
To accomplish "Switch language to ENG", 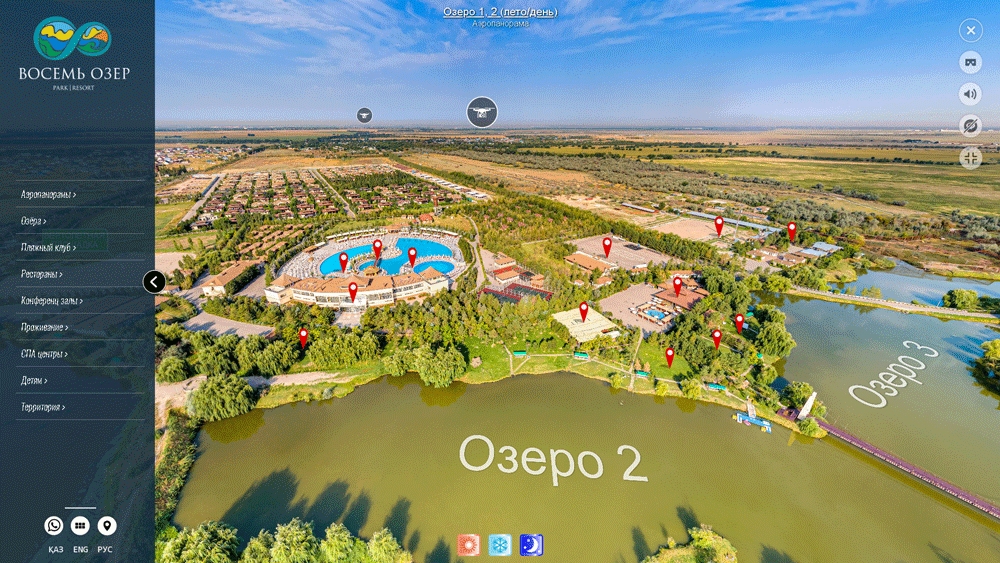I will (x=80, y=550).
